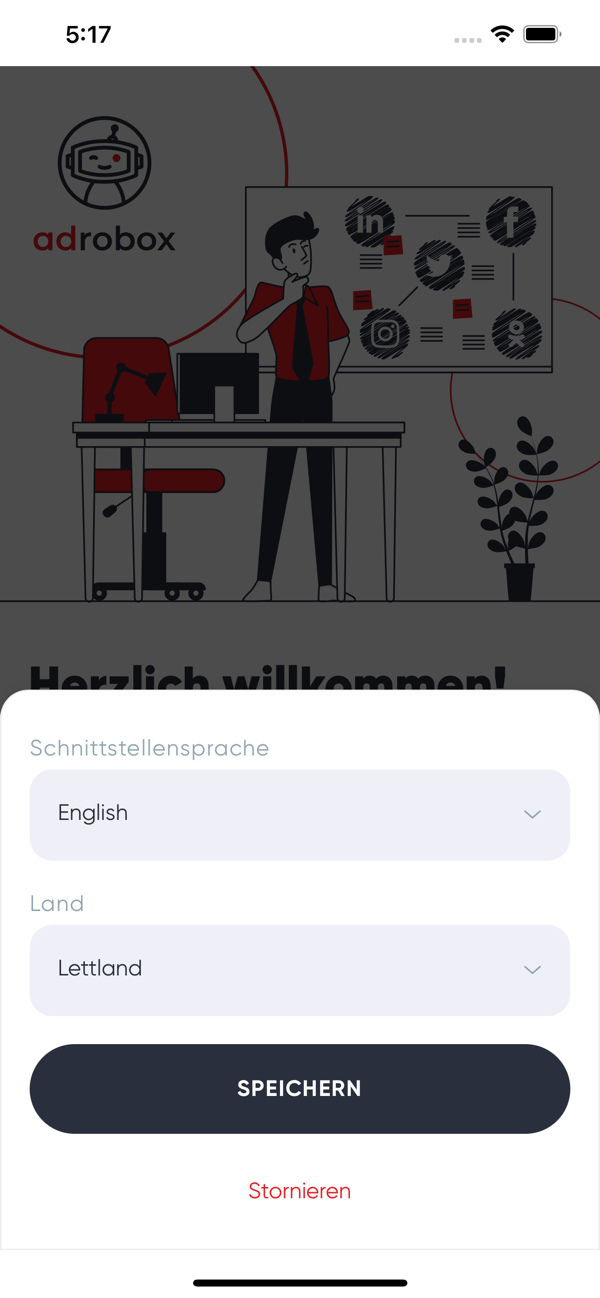Cancel via the Stornieren link
The width and height of the screenshot is (600, 1298).
click(300, 1190)
